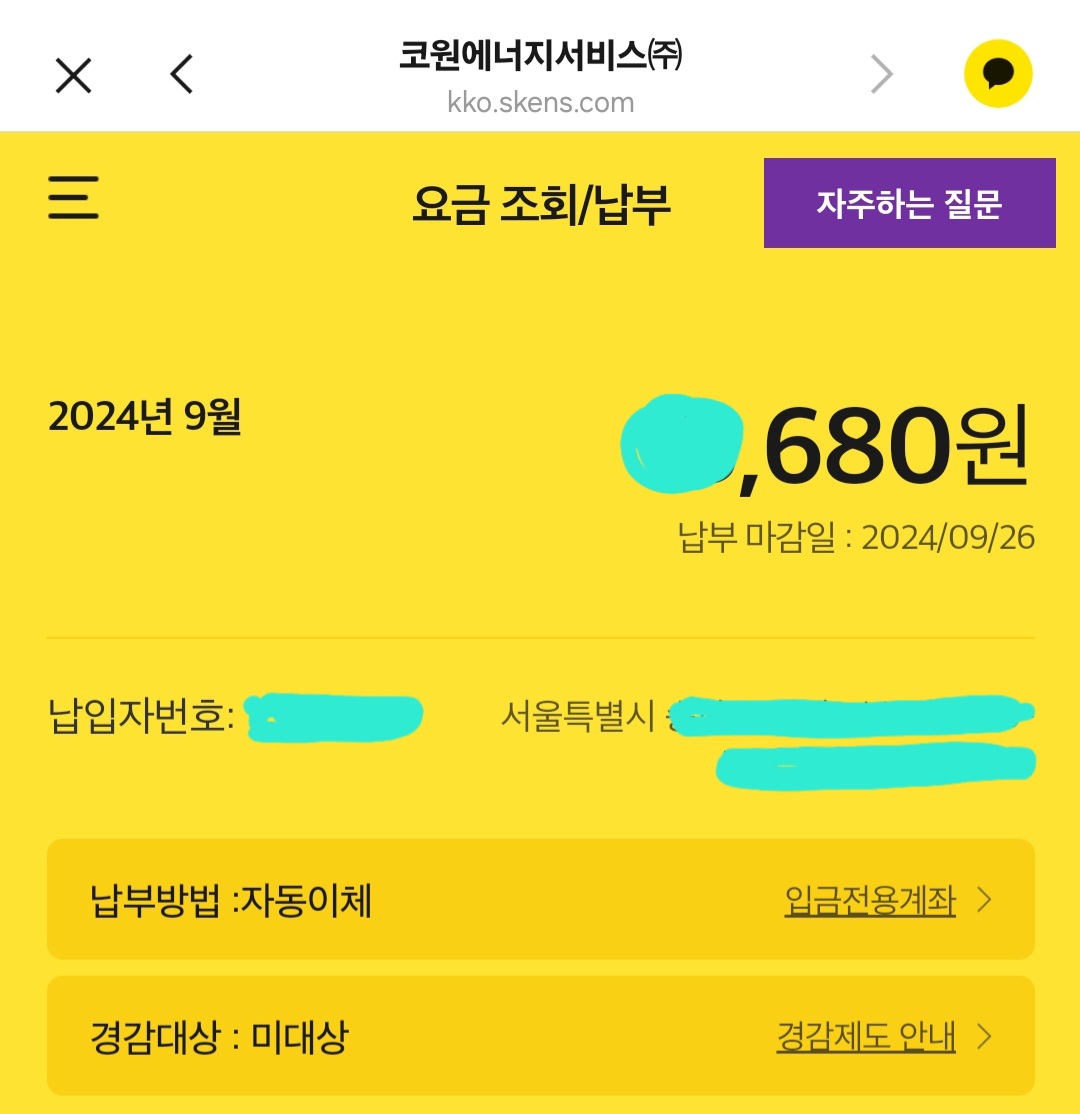1080x1114 pixels.
Task: Open the 입금전용계좌 link
Action: [870, 901]
